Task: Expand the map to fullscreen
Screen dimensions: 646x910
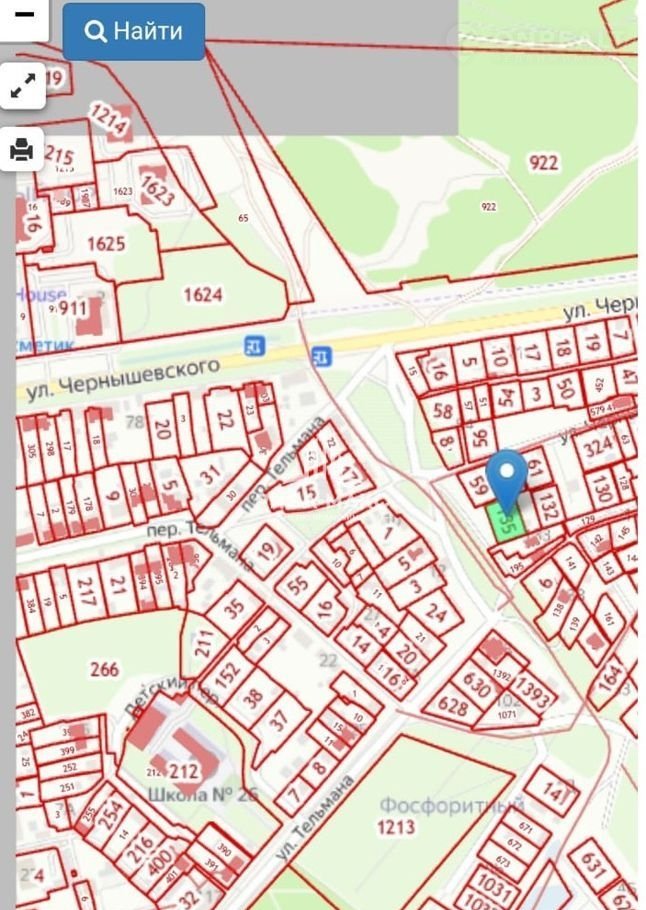Action: (x=22, y=86)
